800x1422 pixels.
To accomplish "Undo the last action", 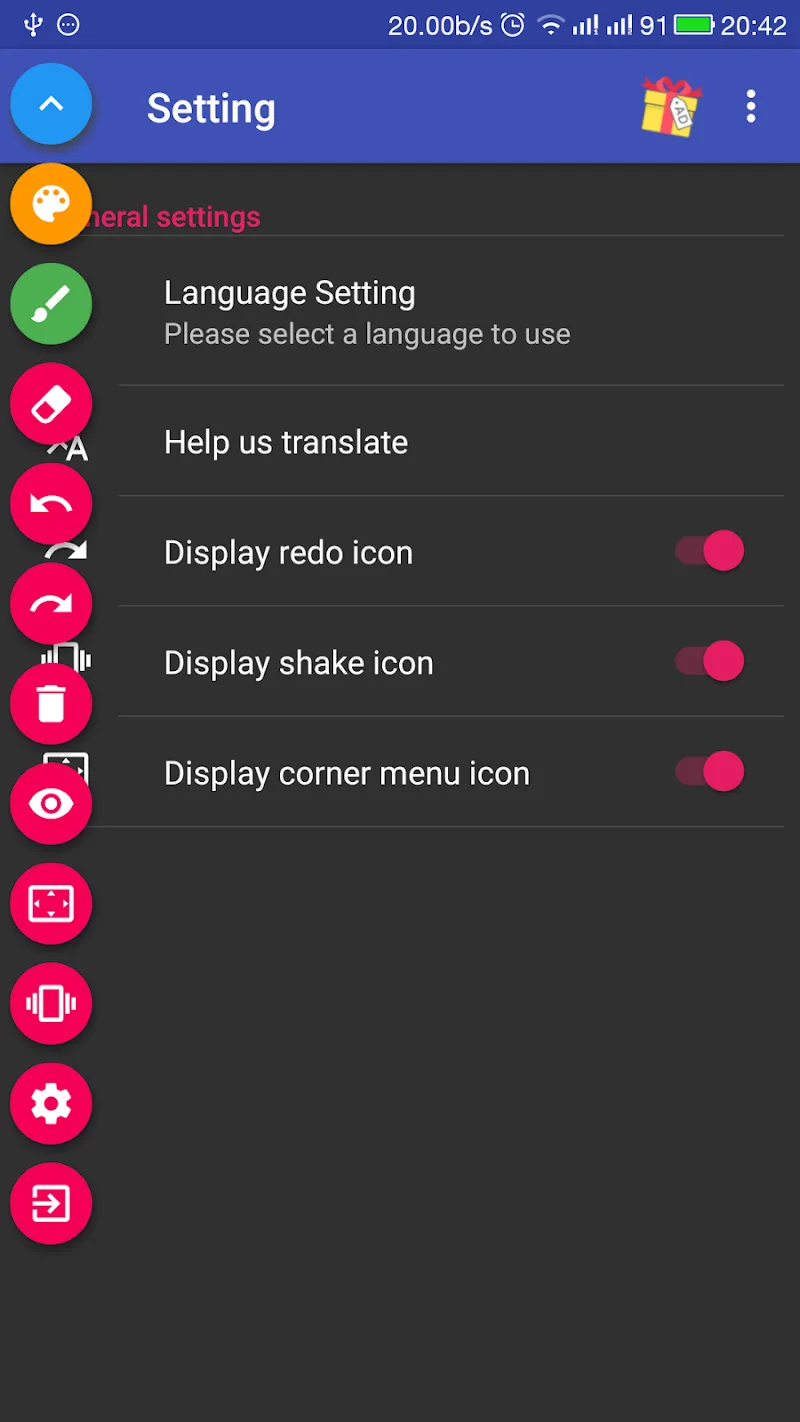I will coord(50,504).
